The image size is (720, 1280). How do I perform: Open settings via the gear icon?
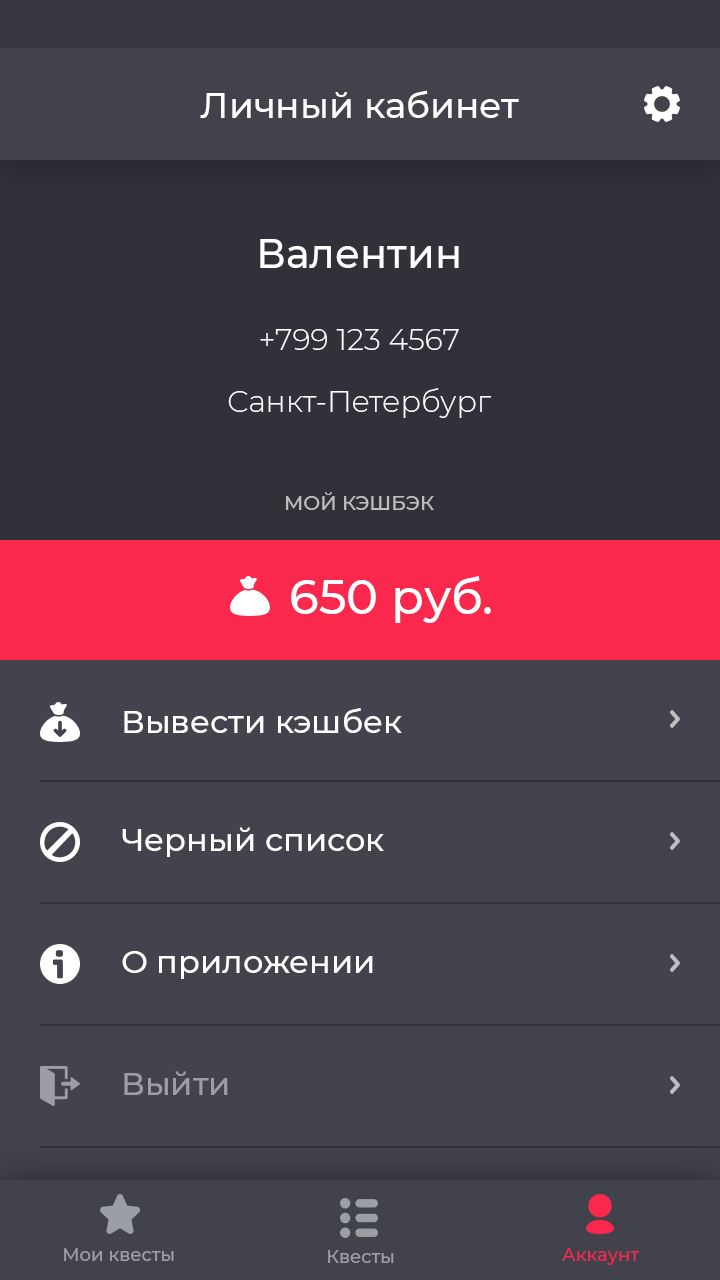tap(661, 103)
